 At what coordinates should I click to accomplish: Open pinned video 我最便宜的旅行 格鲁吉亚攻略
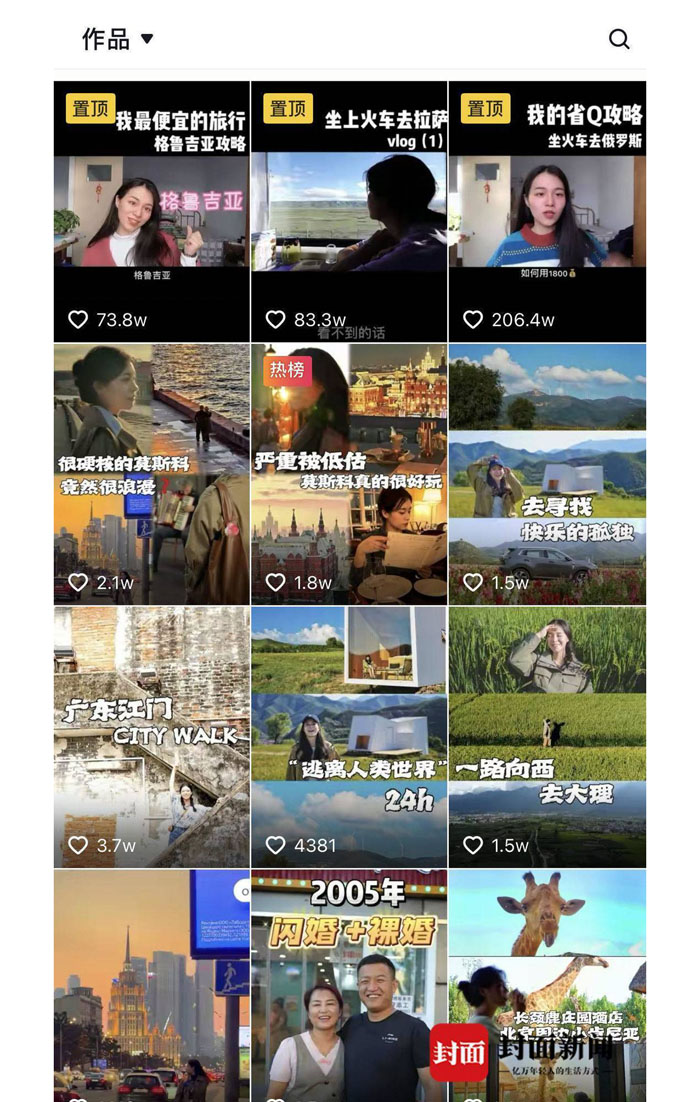152,212
